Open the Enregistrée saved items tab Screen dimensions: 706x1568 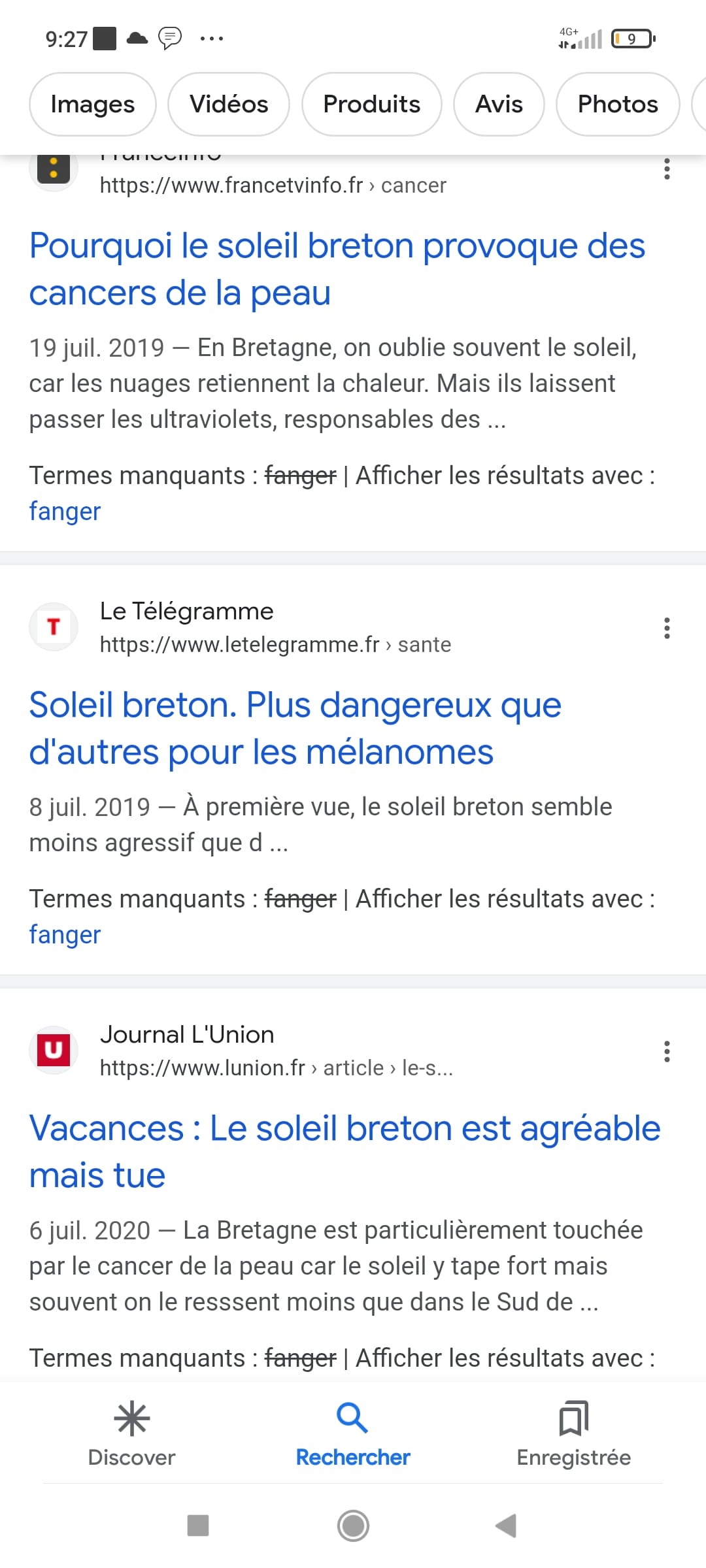[x=574, y=1434]
